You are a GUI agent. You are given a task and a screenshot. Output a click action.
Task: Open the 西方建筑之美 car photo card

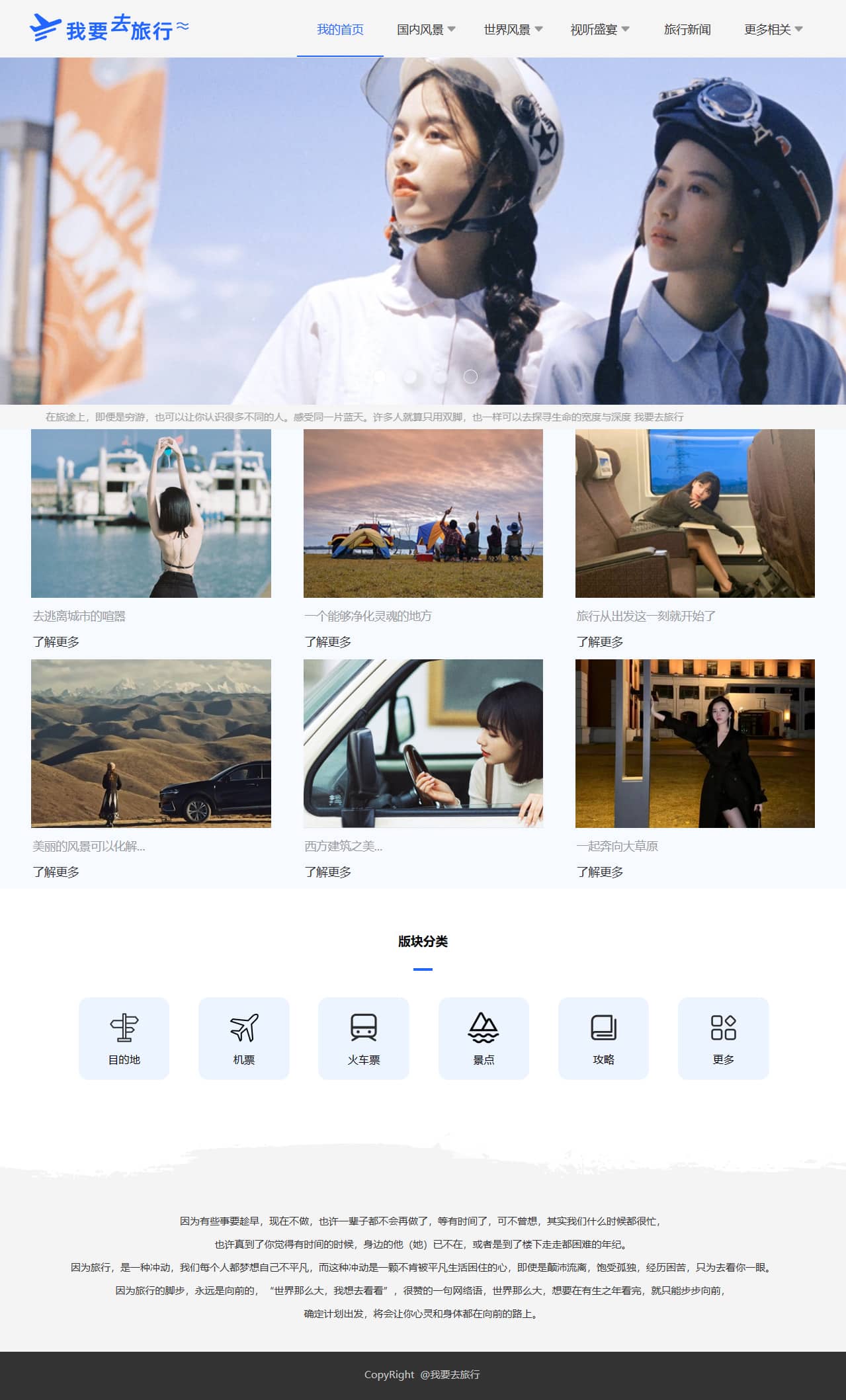pyautogui.click(x=423, y=743)
